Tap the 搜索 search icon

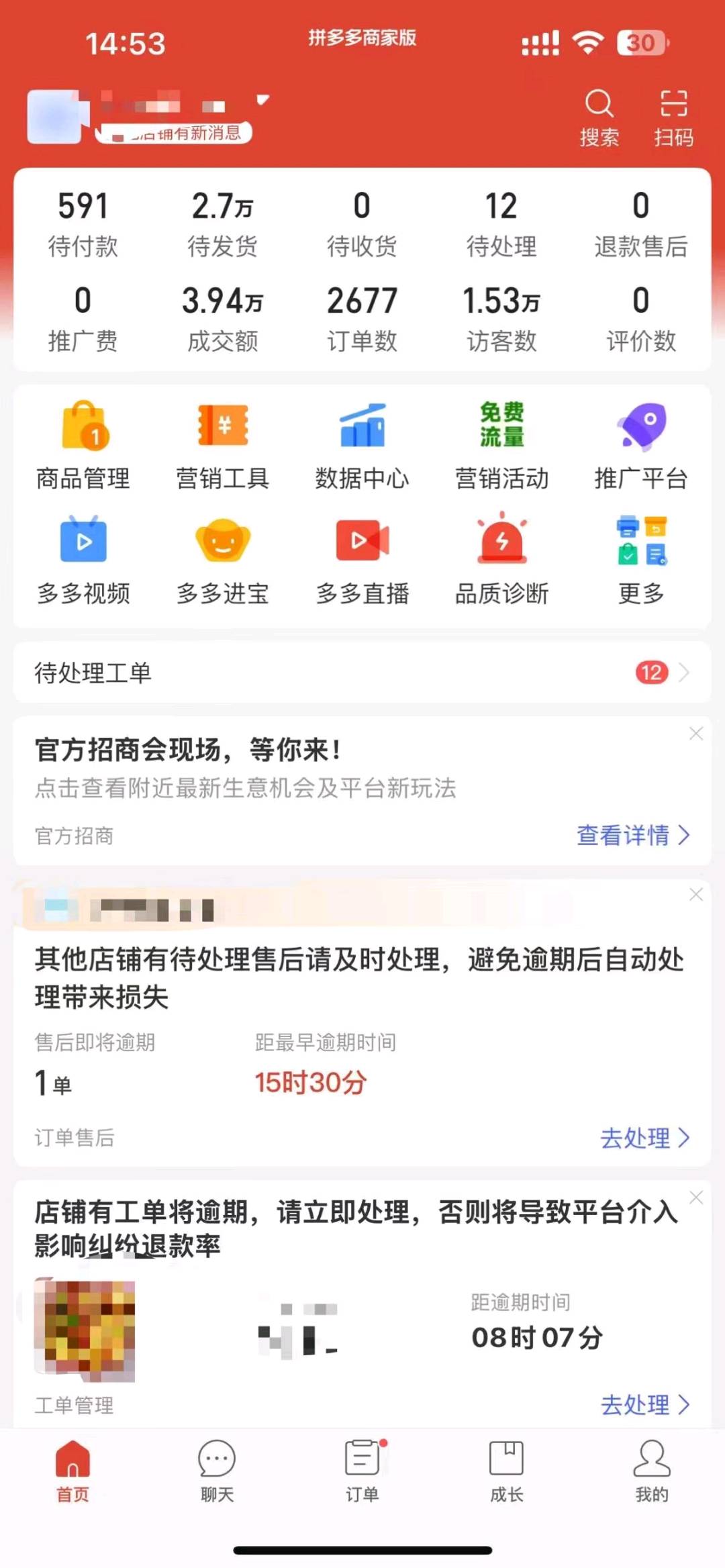point(599,114)
